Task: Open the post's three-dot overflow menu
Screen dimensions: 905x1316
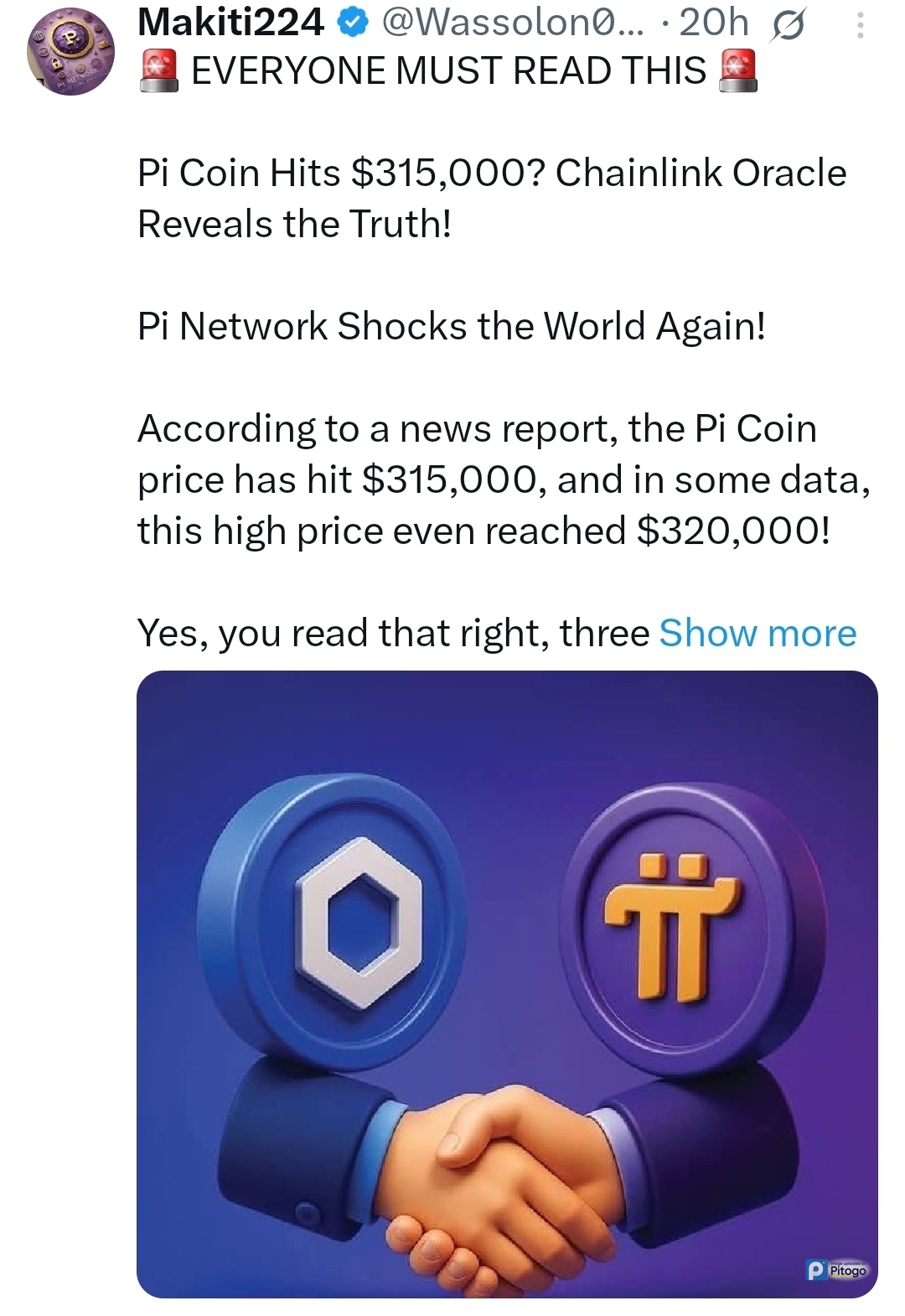Action: [x=860, y=25]
